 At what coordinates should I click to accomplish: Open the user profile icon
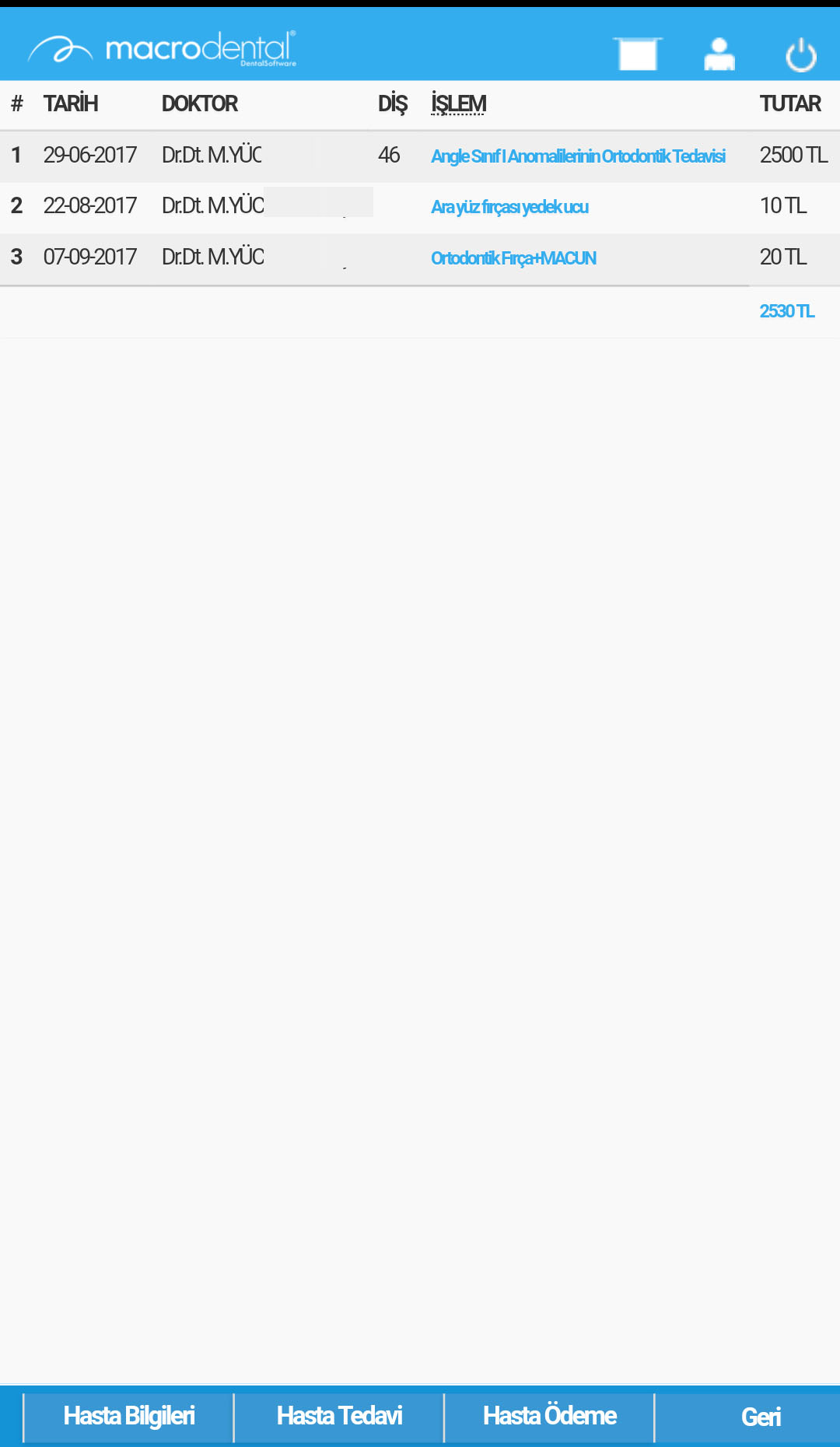pyautogui.click(x=719, y=54)
